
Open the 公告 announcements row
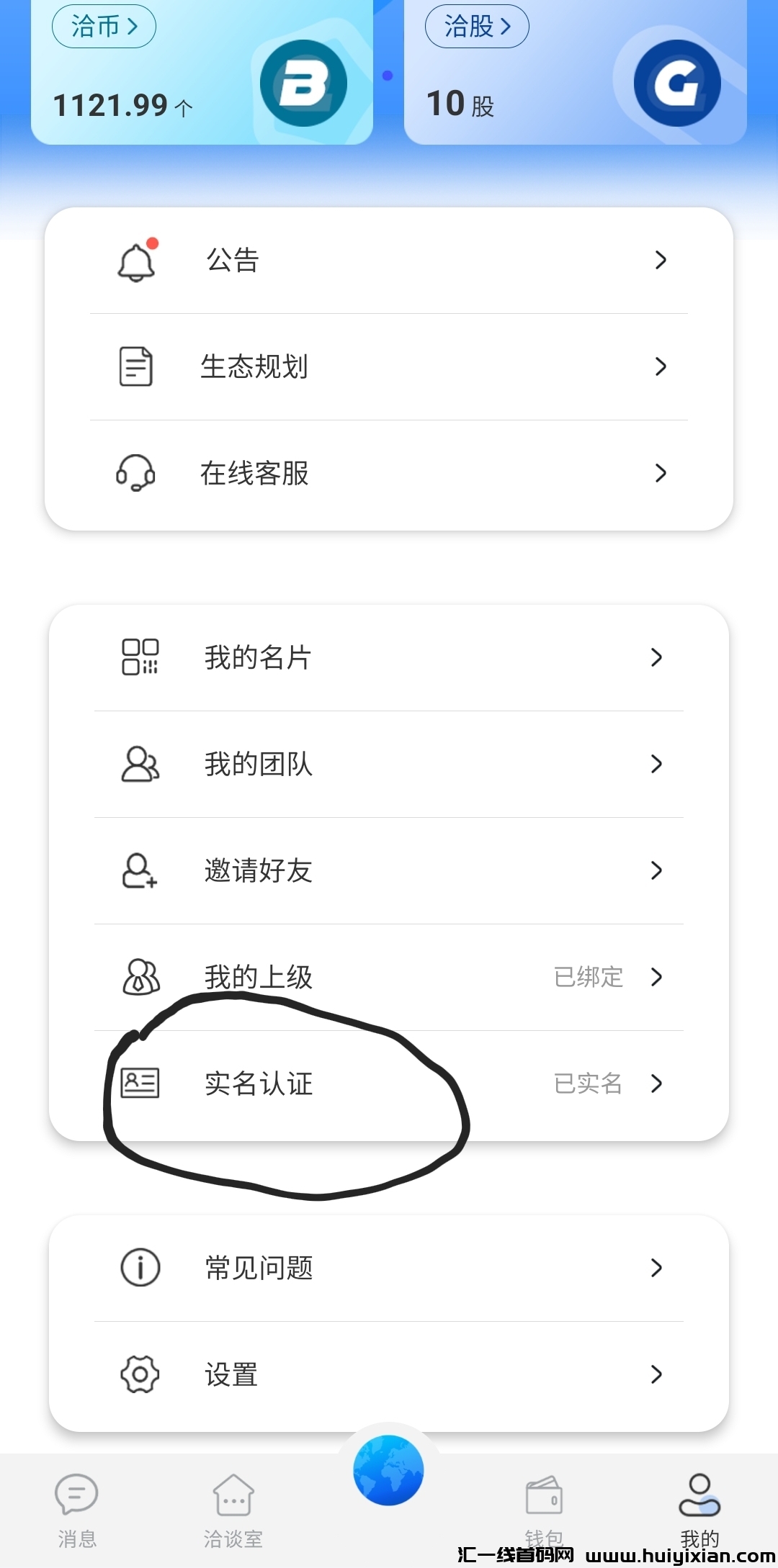(x=389, y=261)
